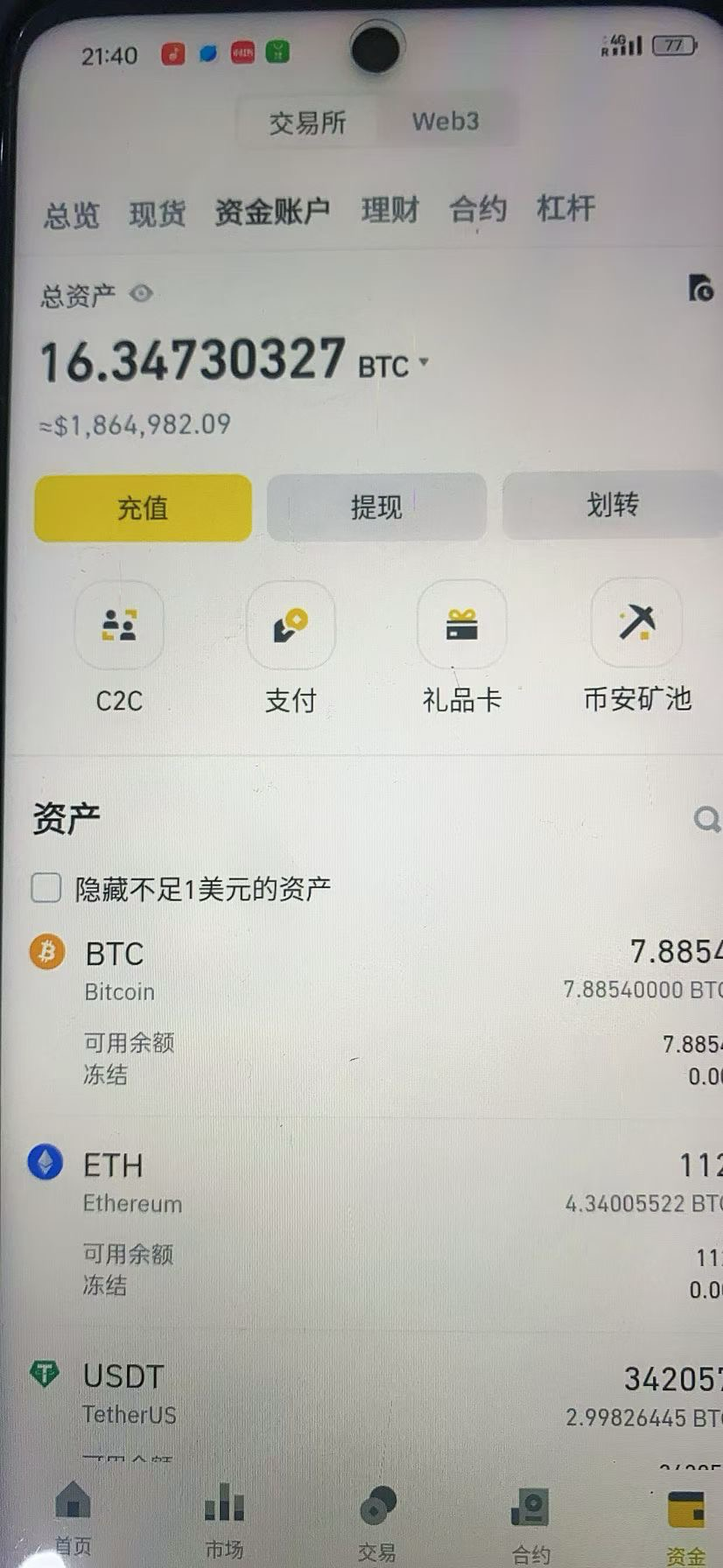Switch to the Web3 tab
This screenshot has width=723, height=1568.
coord(446,122)
